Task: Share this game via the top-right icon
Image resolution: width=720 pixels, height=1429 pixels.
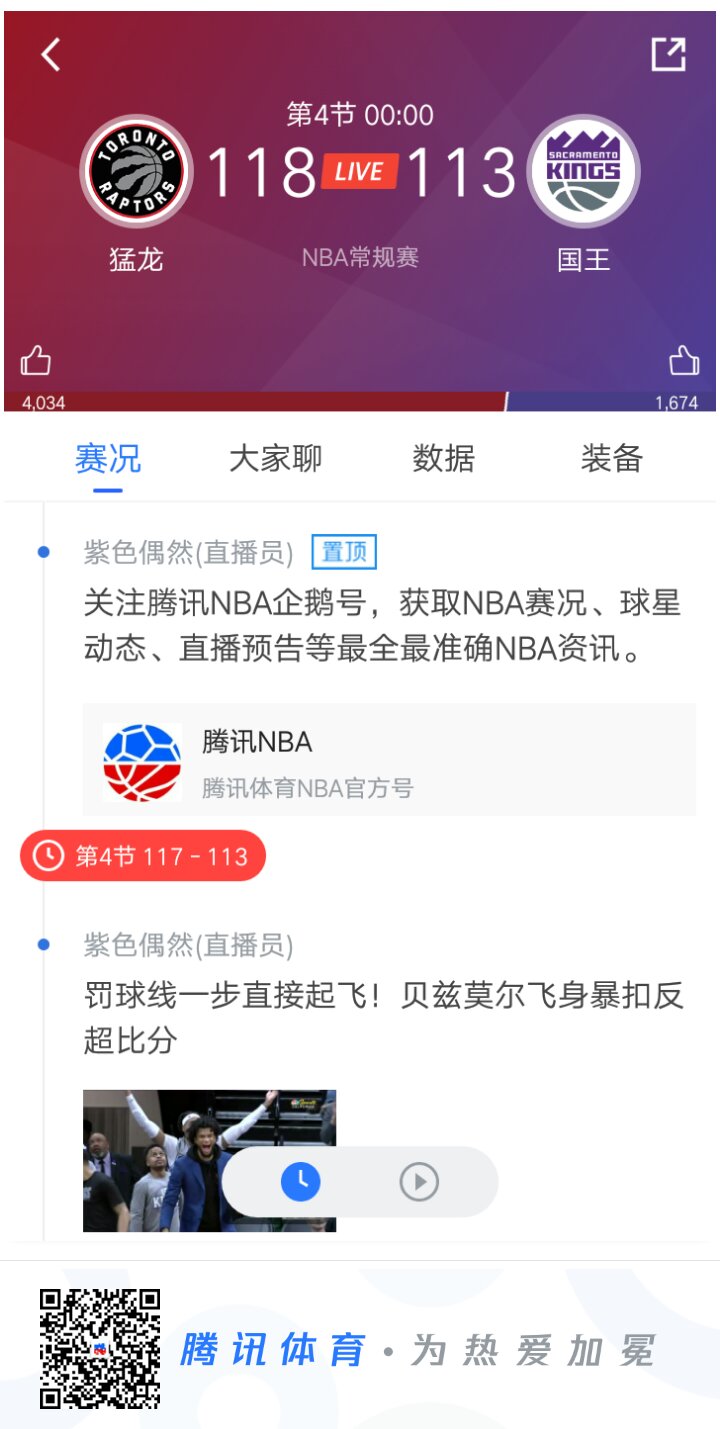Action: coord(668,54)
